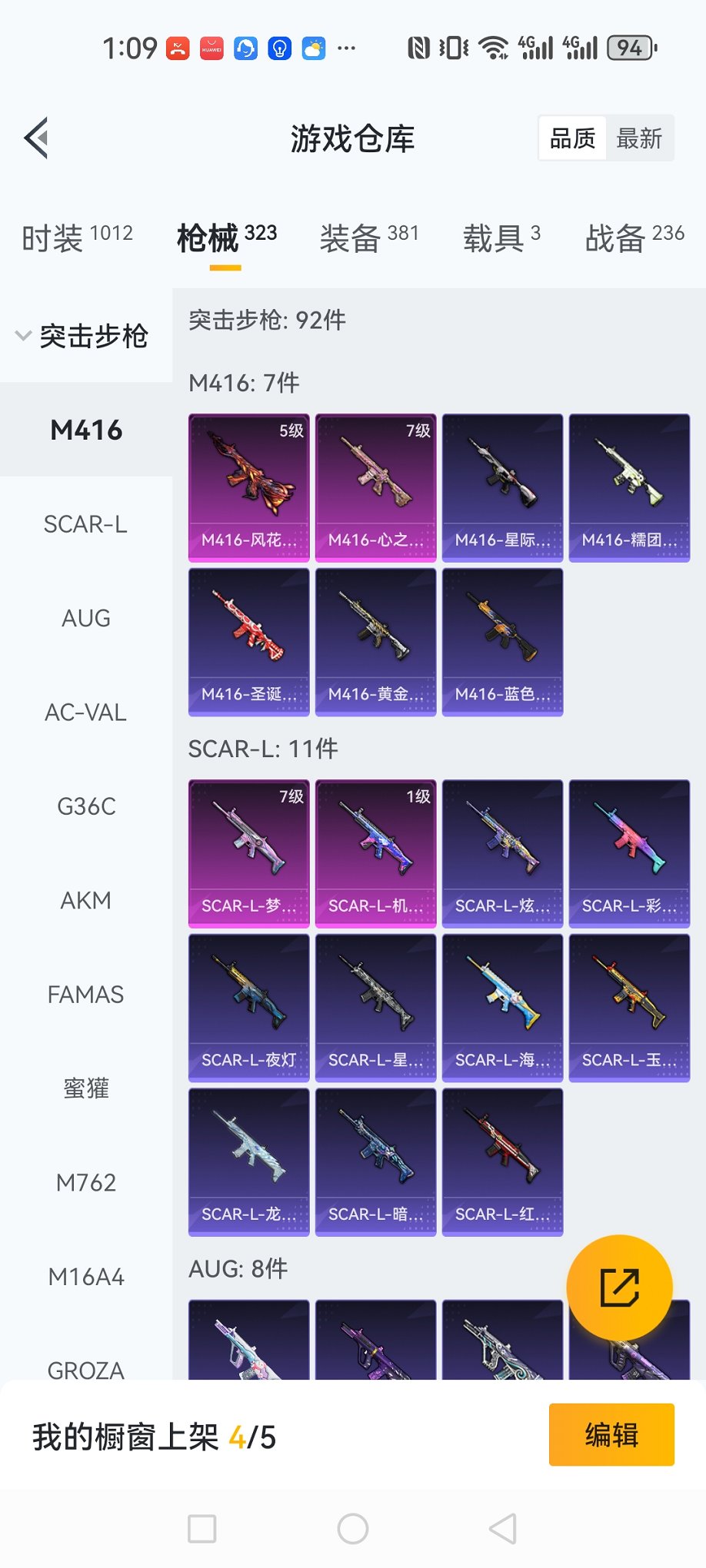This screenshot has width=706, height=1568.
Task: Switch to the 装备 tab
Action: point(369,238)
